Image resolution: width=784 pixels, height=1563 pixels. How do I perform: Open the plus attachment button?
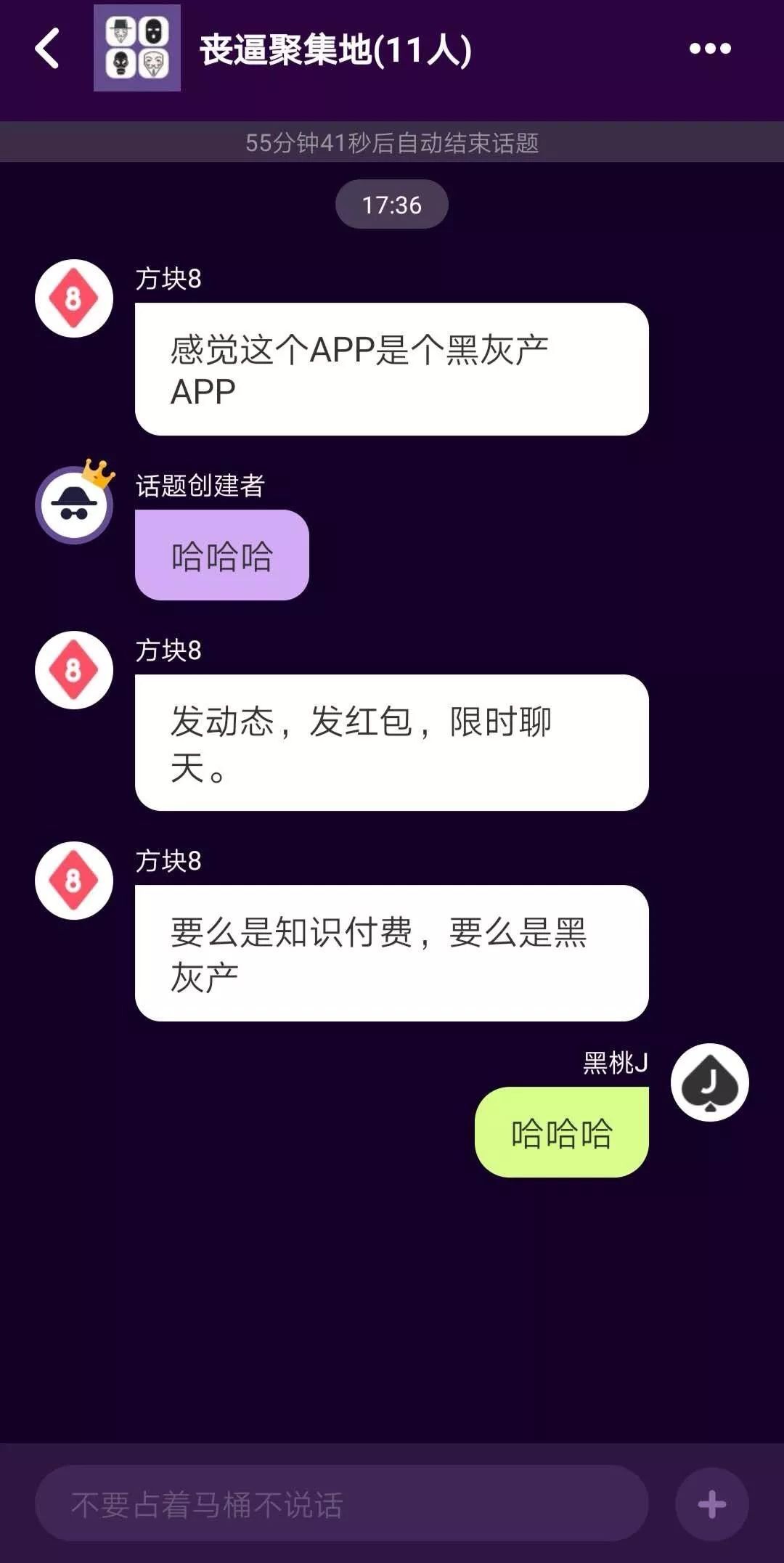tap(711, 1504)
